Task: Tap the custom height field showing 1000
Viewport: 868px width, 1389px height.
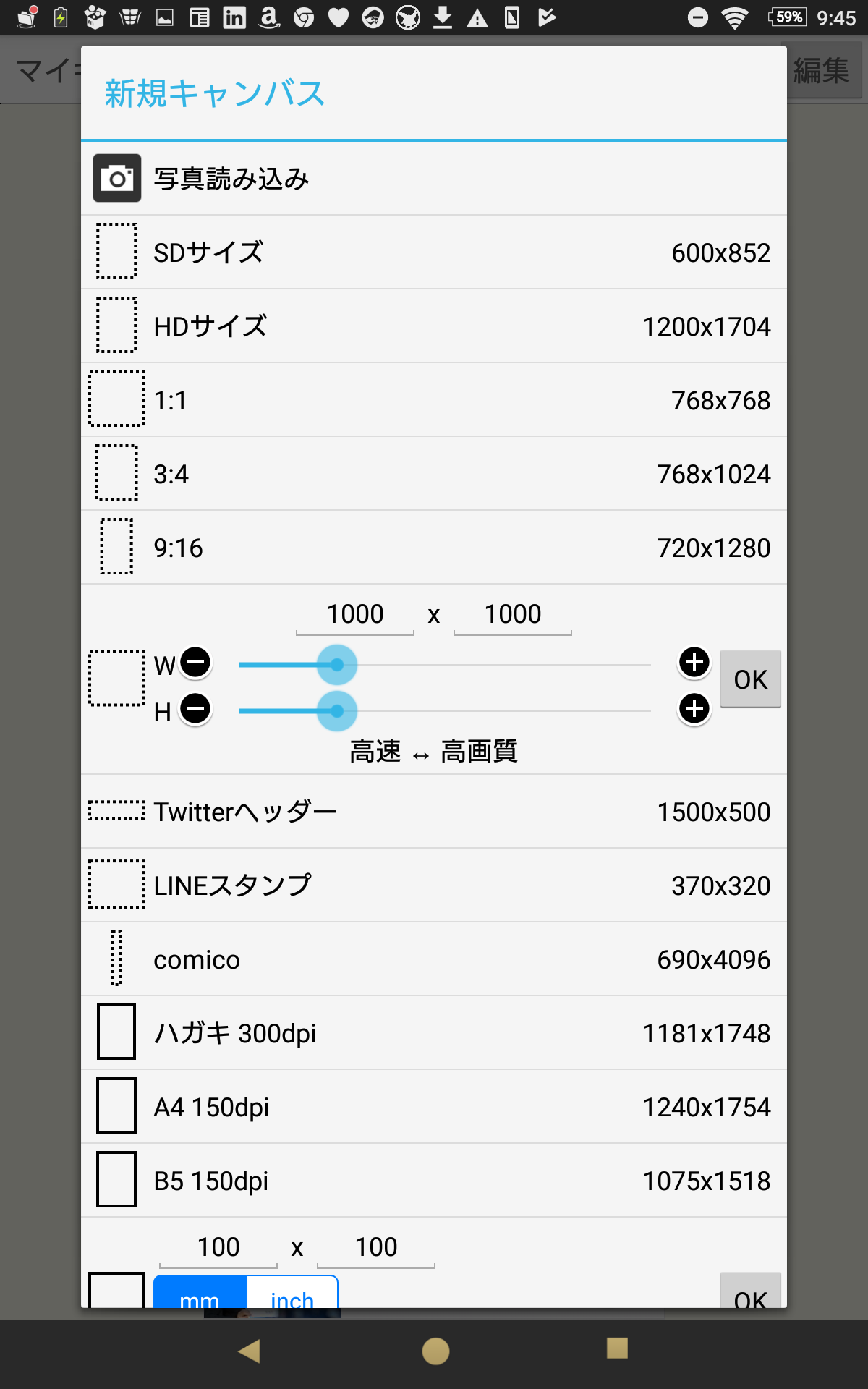Action: tap(513, 615)
